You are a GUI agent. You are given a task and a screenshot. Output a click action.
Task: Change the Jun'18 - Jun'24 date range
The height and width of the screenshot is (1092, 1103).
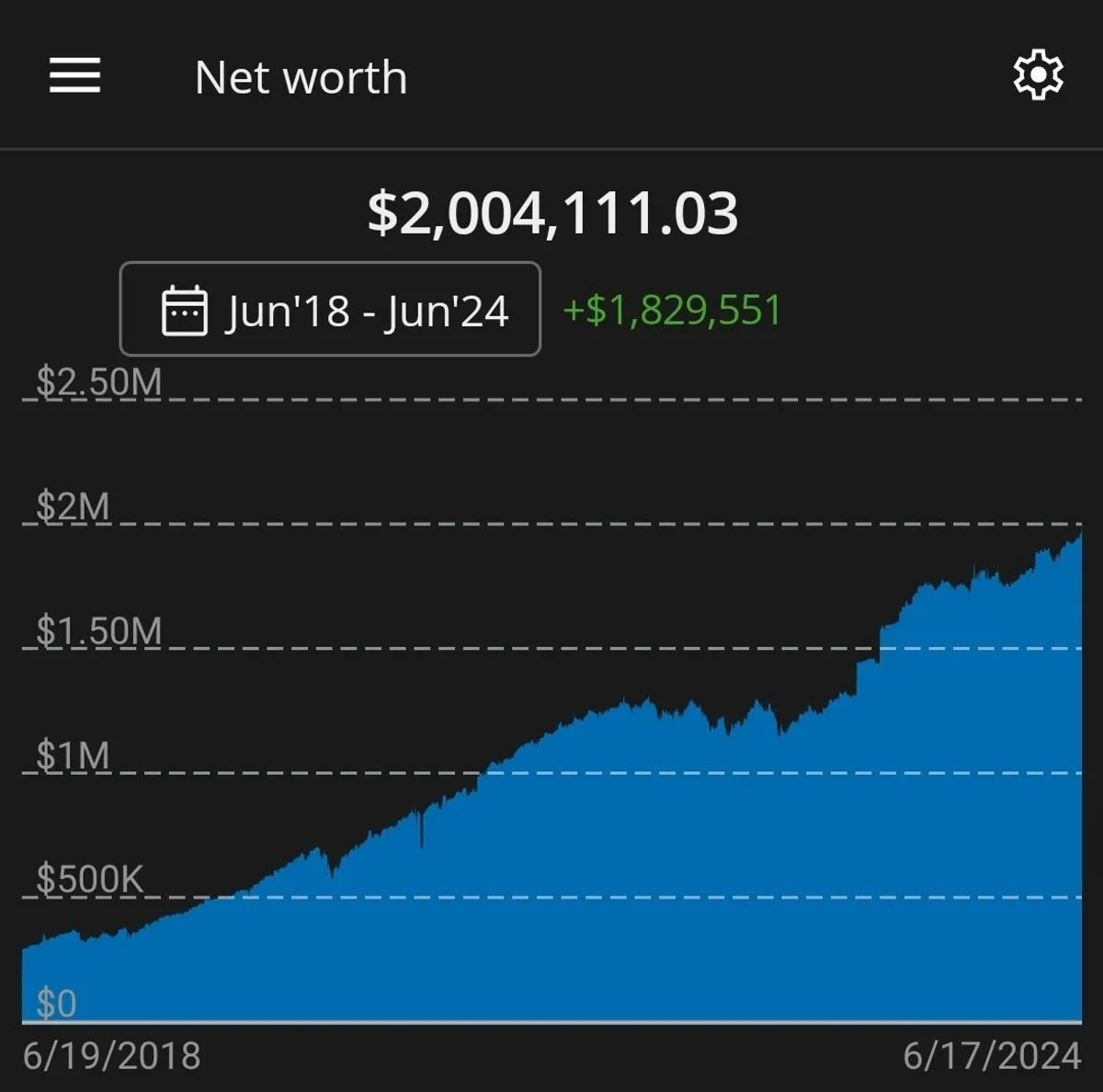pyautogui.click(x=330, y=310)
